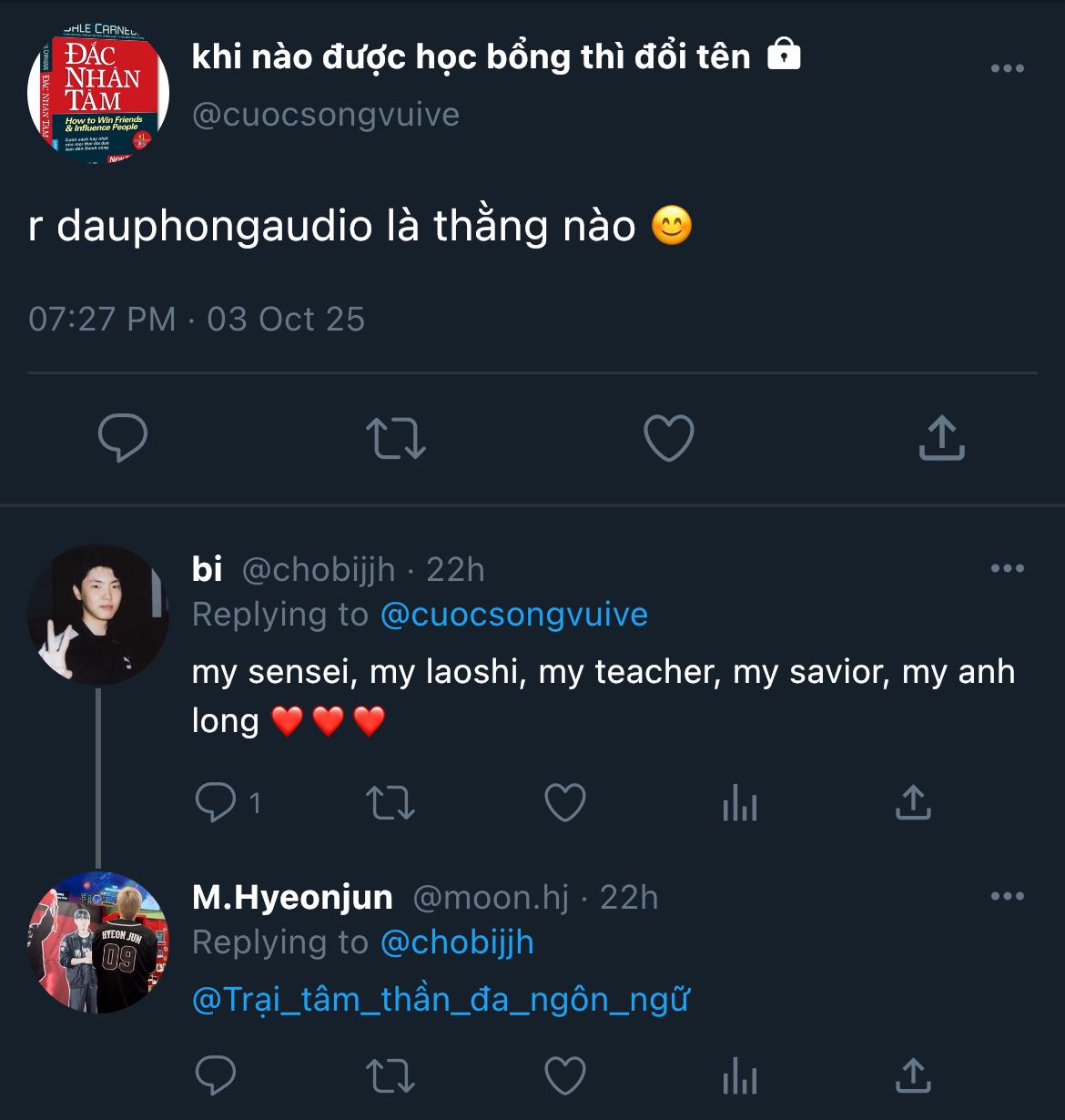1065x1120 pixels.
Task: Share the main tweet
Action: coord(941,438)
